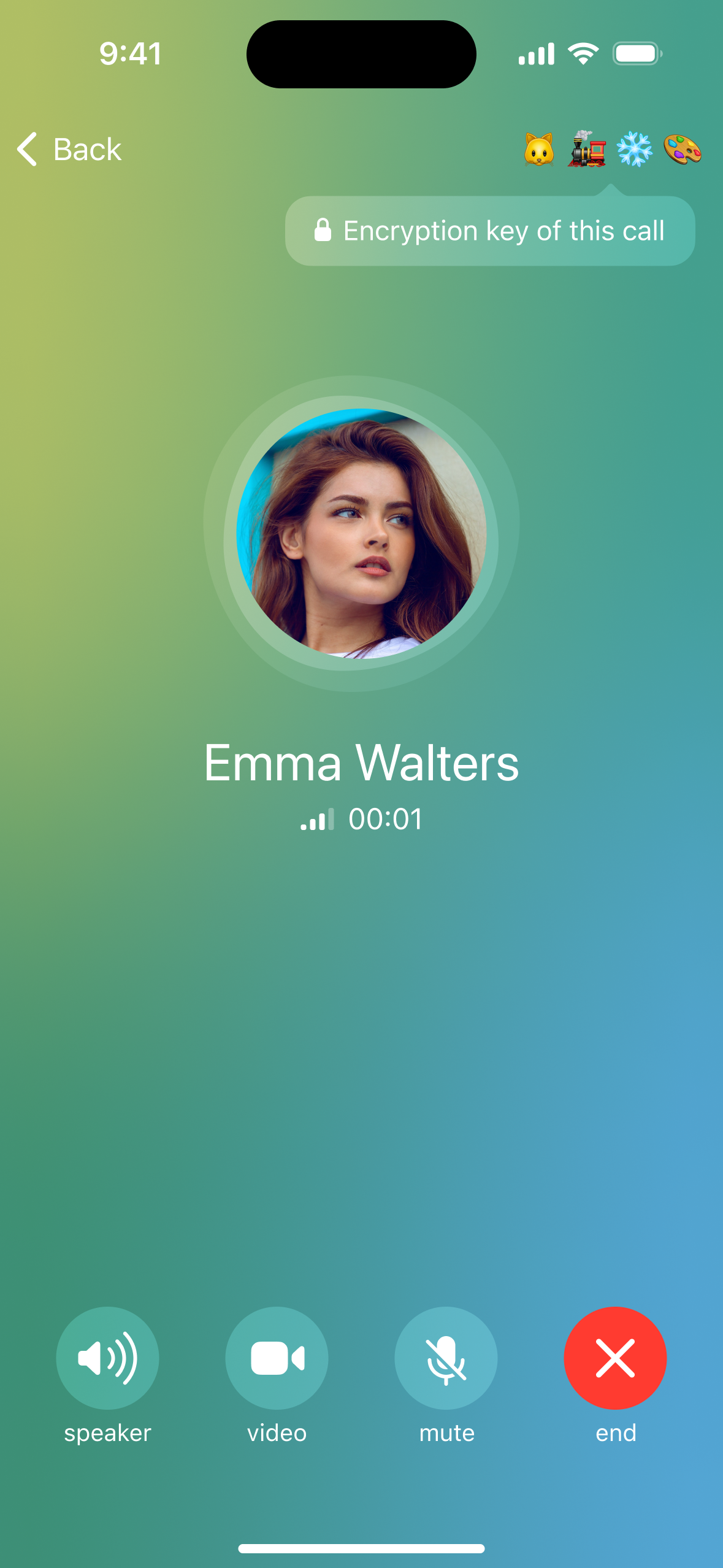Turn on the speaker
Viewport: 723px width, 1568px height.
click(107, 1358)
